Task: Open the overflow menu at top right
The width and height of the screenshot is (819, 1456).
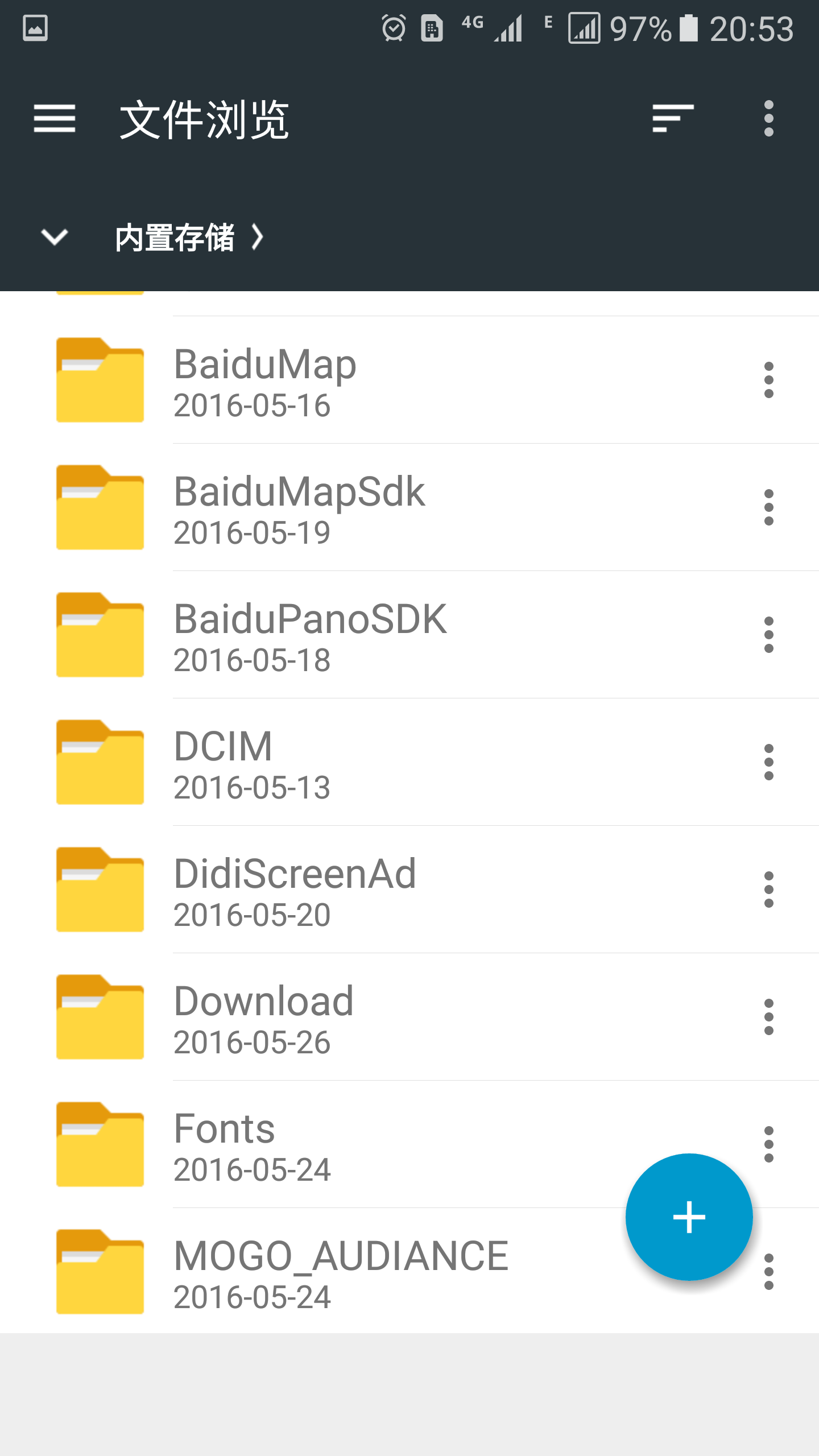Action: [769, 119]
